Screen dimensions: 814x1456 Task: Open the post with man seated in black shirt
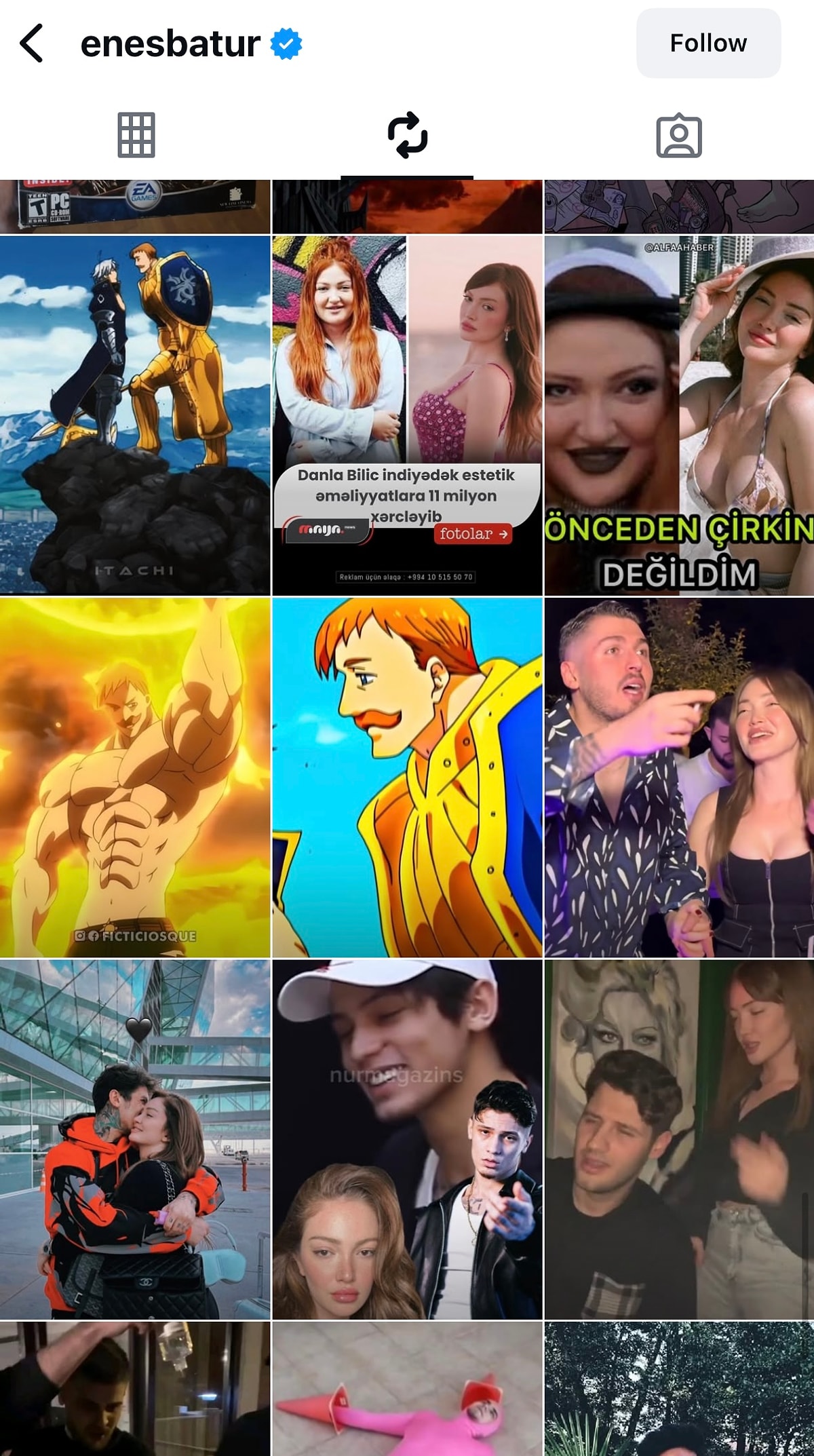click(x=679, y=1140)
